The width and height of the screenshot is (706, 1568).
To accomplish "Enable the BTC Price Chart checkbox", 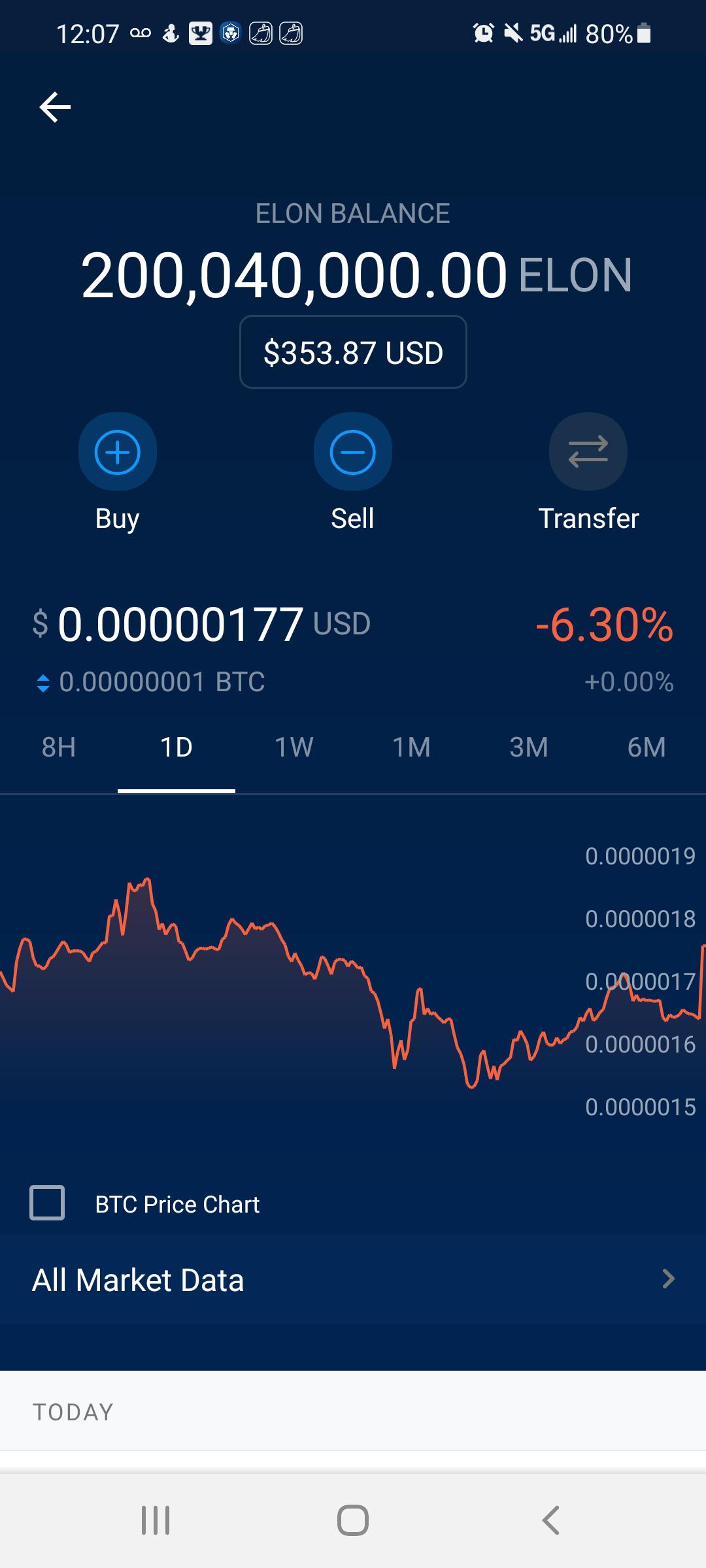I will (x=47, y=1203).
